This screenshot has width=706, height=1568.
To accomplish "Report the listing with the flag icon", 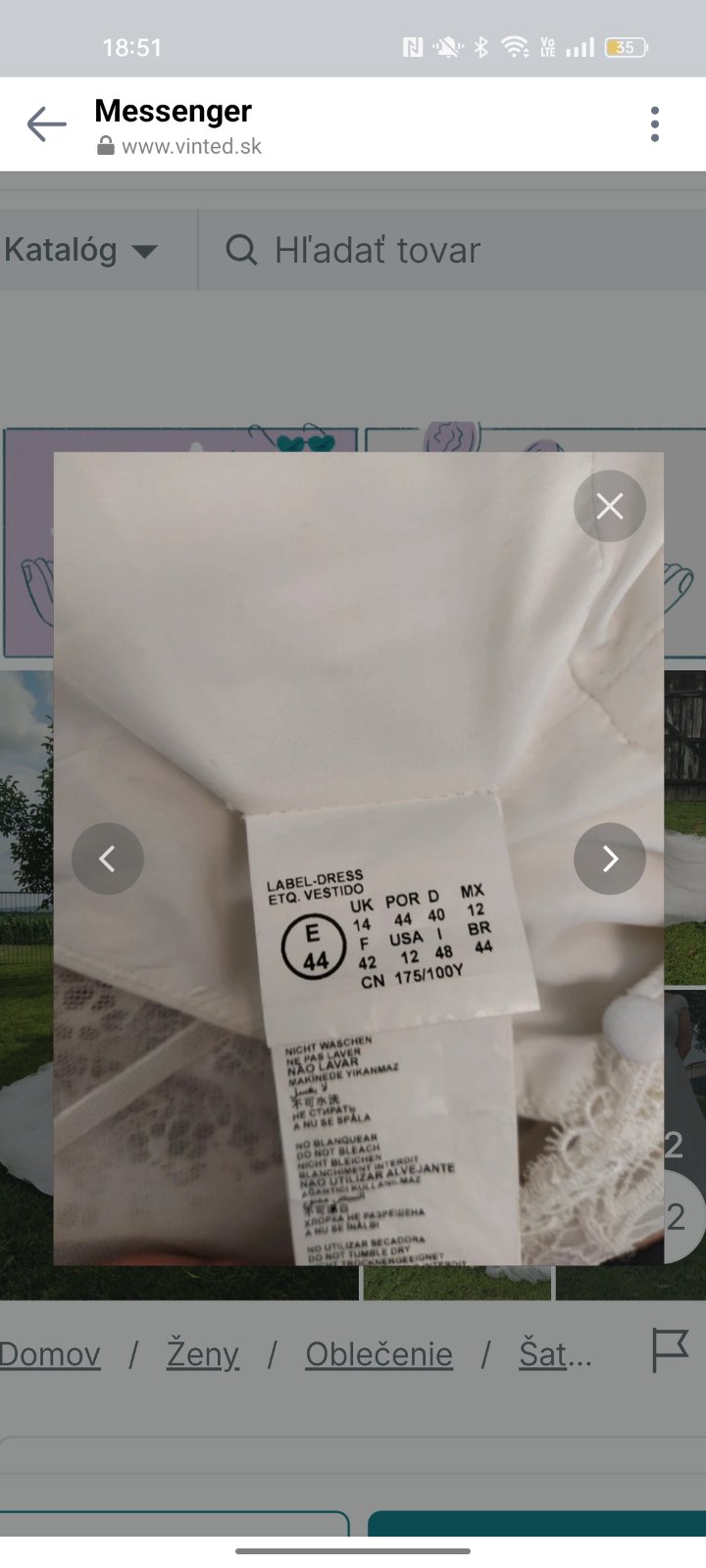I will [671, 1350].
